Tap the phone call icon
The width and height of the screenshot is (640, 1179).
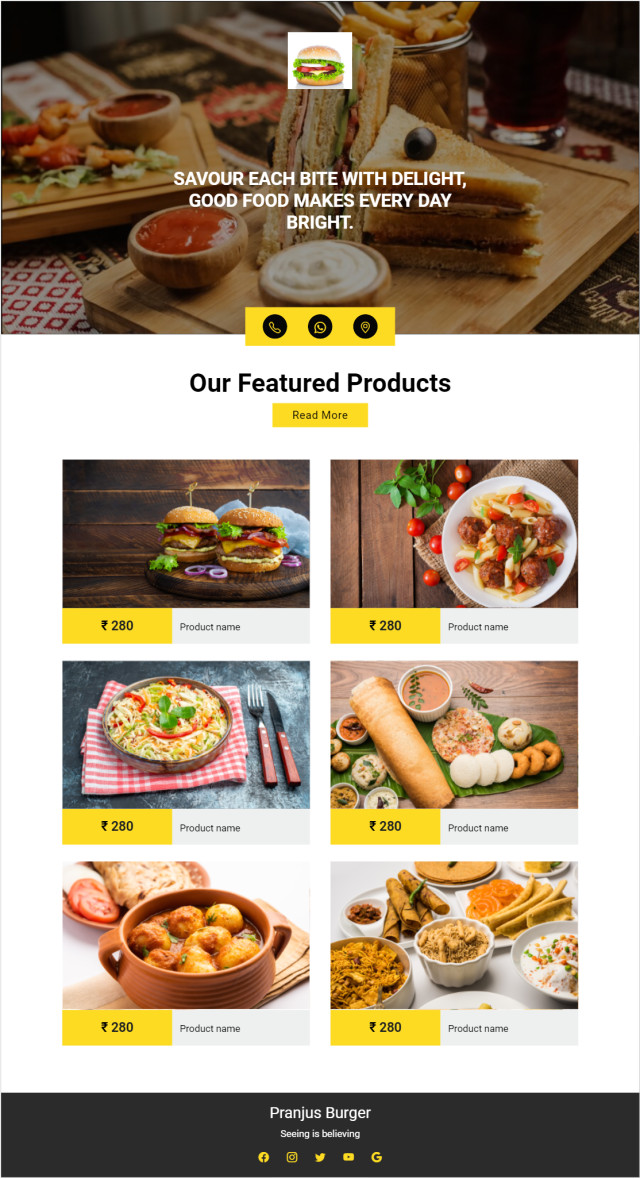pyautogui.click(x=275, y=327)
